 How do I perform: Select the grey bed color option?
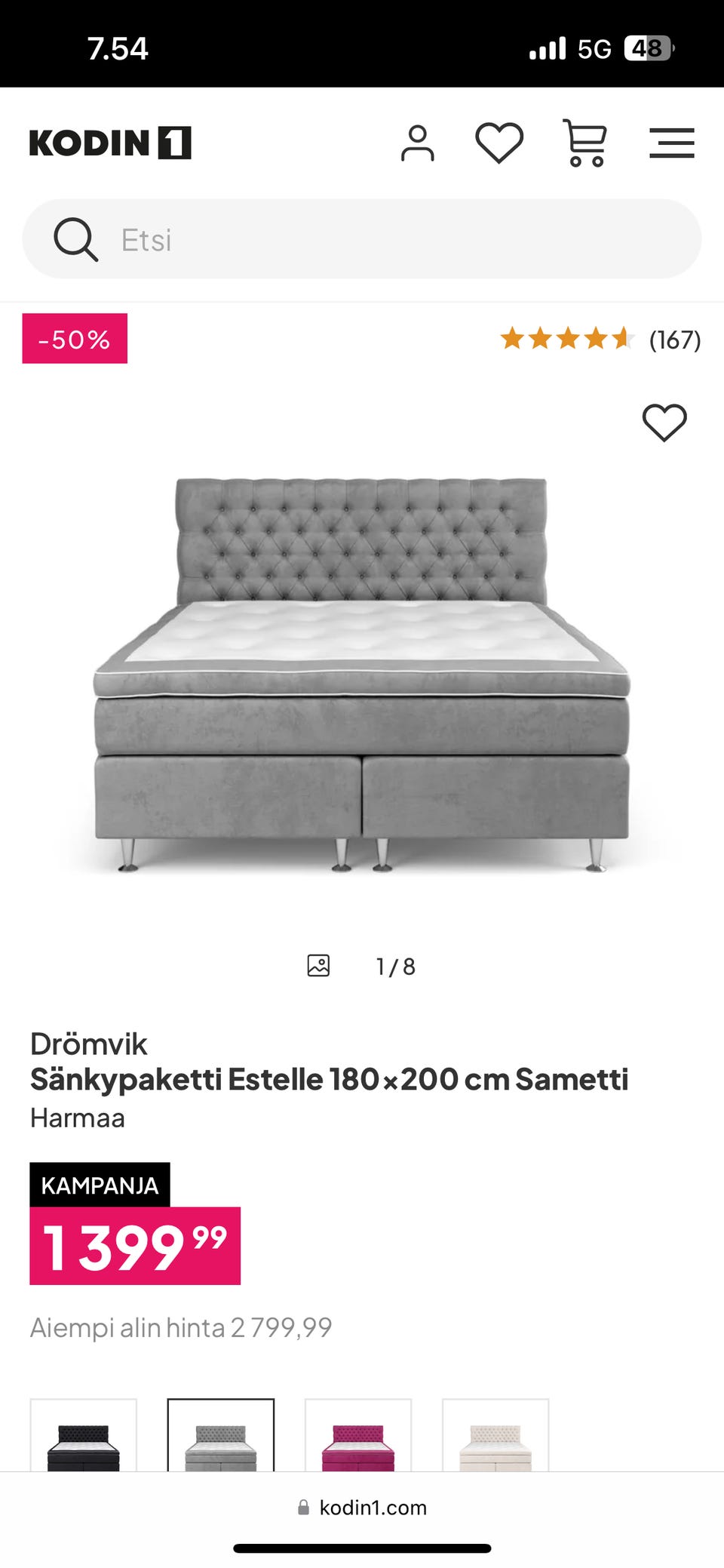221,1437
